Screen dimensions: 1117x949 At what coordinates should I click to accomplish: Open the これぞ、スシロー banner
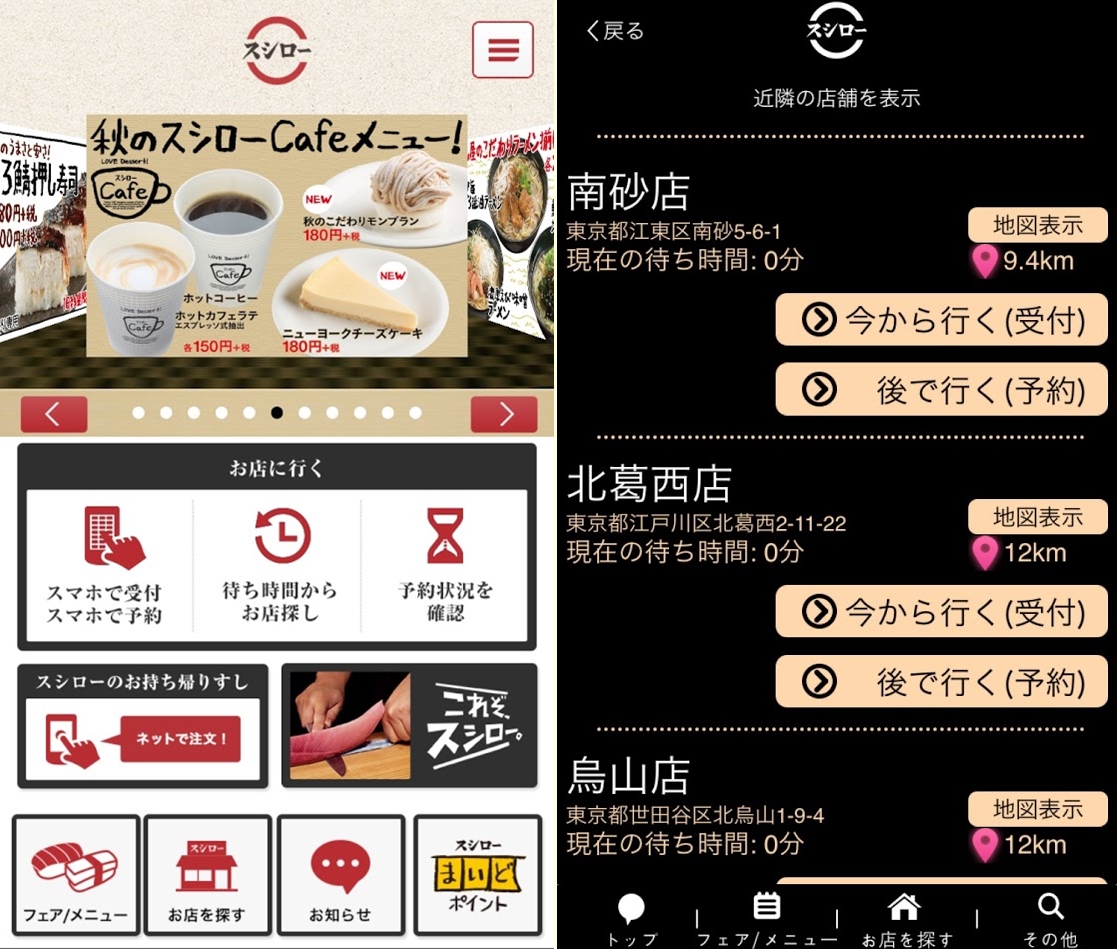coord(409,726)
